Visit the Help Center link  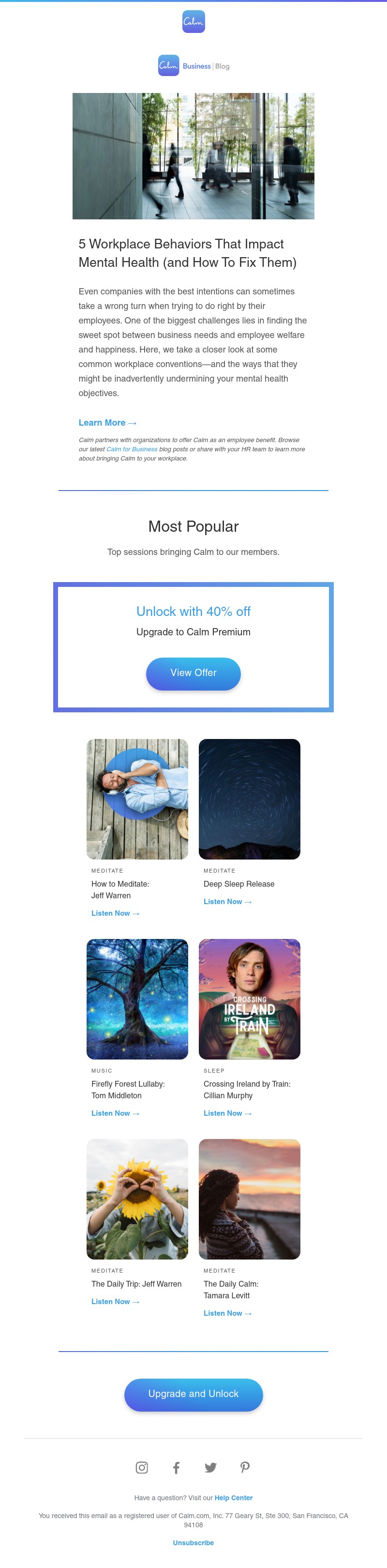pos(233,1497)
